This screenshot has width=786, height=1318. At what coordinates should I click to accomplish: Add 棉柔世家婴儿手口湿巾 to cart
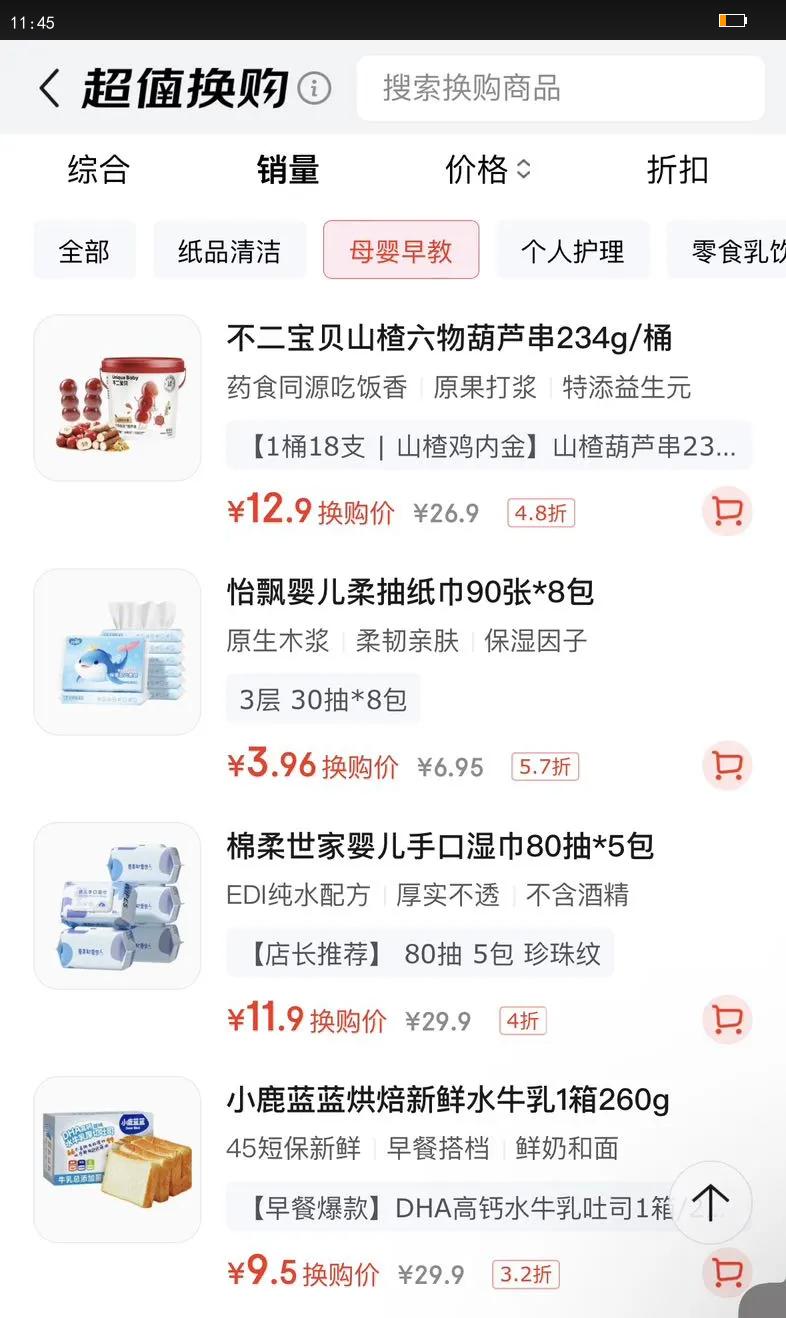pos(727,1020)
